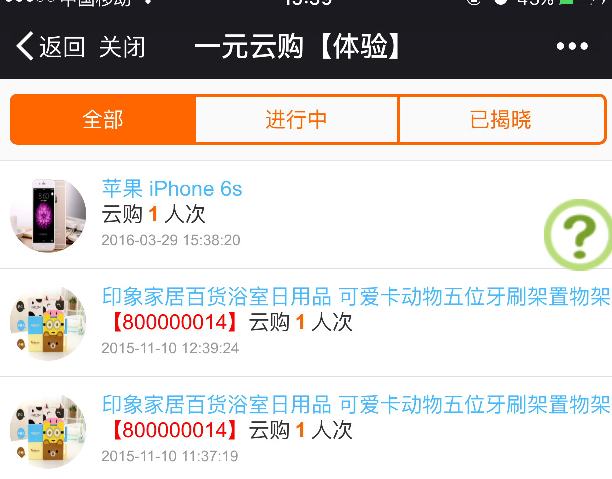Viewport: 612px width, 479px height.
Task: Go back using 返回 arrow
Action: pyautogui.click(x=50, y=46)
